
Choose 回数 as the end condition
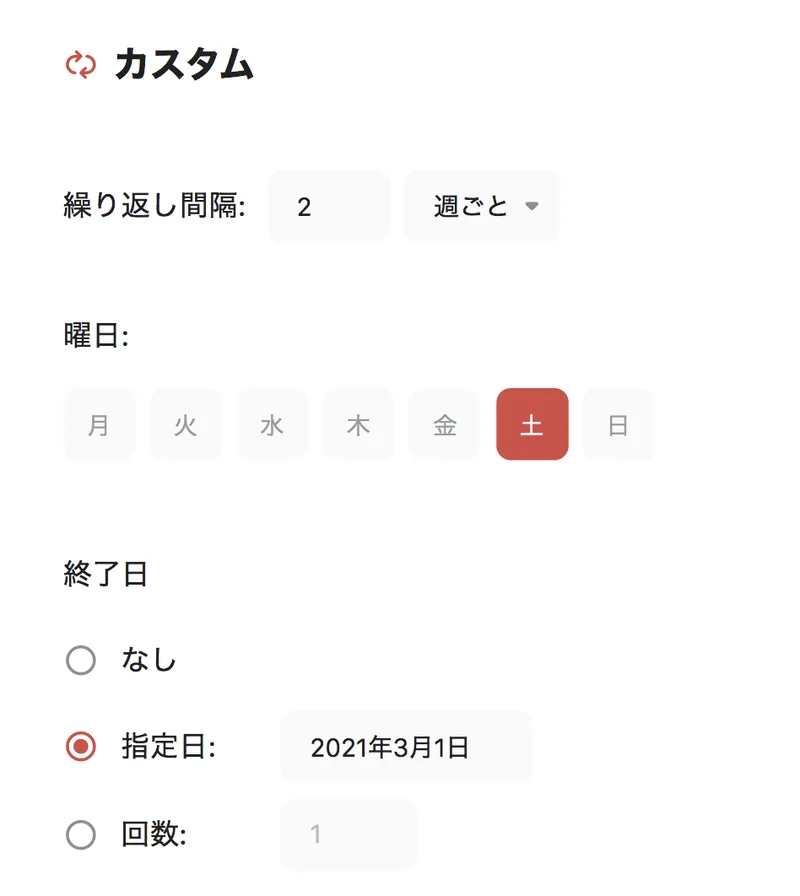[x=81, y=835]
